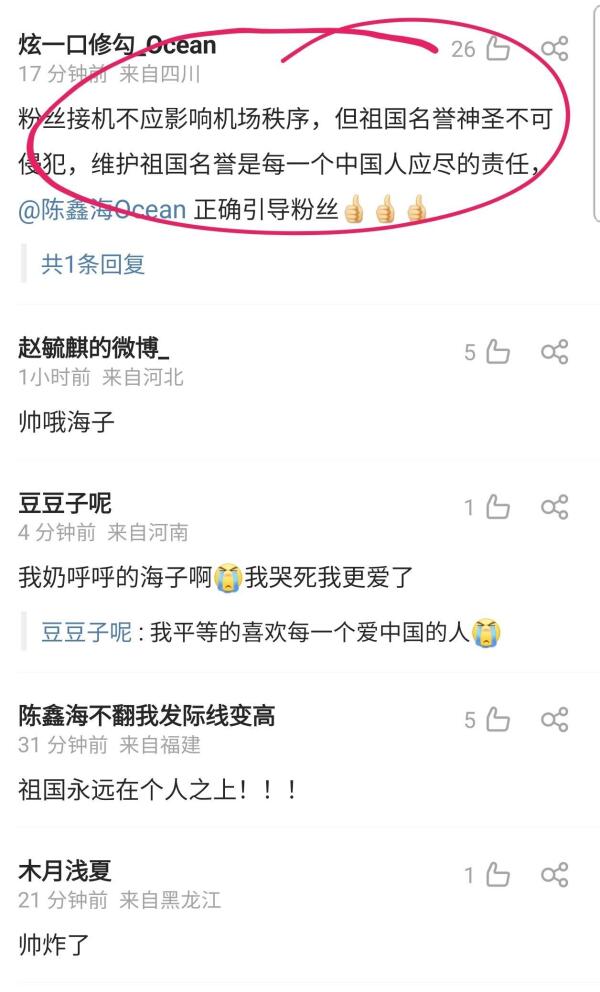Visit 木月浅夏's profile page
The image size is (600, 992).
(x=65, y=871)
